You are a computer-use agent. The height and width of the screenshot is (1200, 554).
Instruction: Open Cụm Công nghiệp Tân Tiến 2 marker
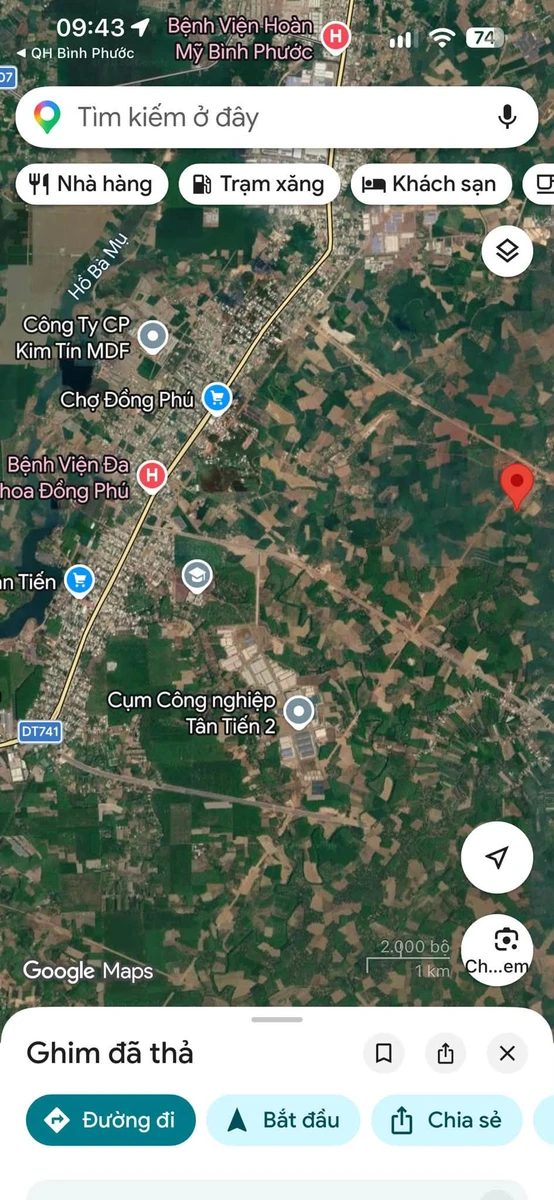click(x=299, y=713)
